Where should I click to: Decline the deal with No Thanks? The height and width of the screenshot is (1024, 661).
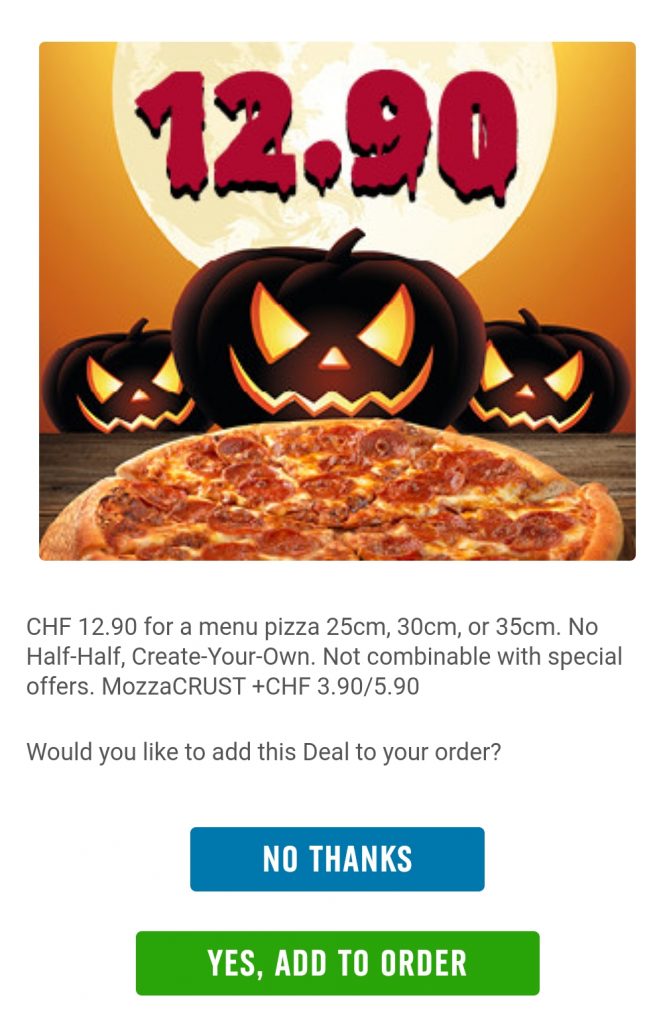(x=337, y=859)
